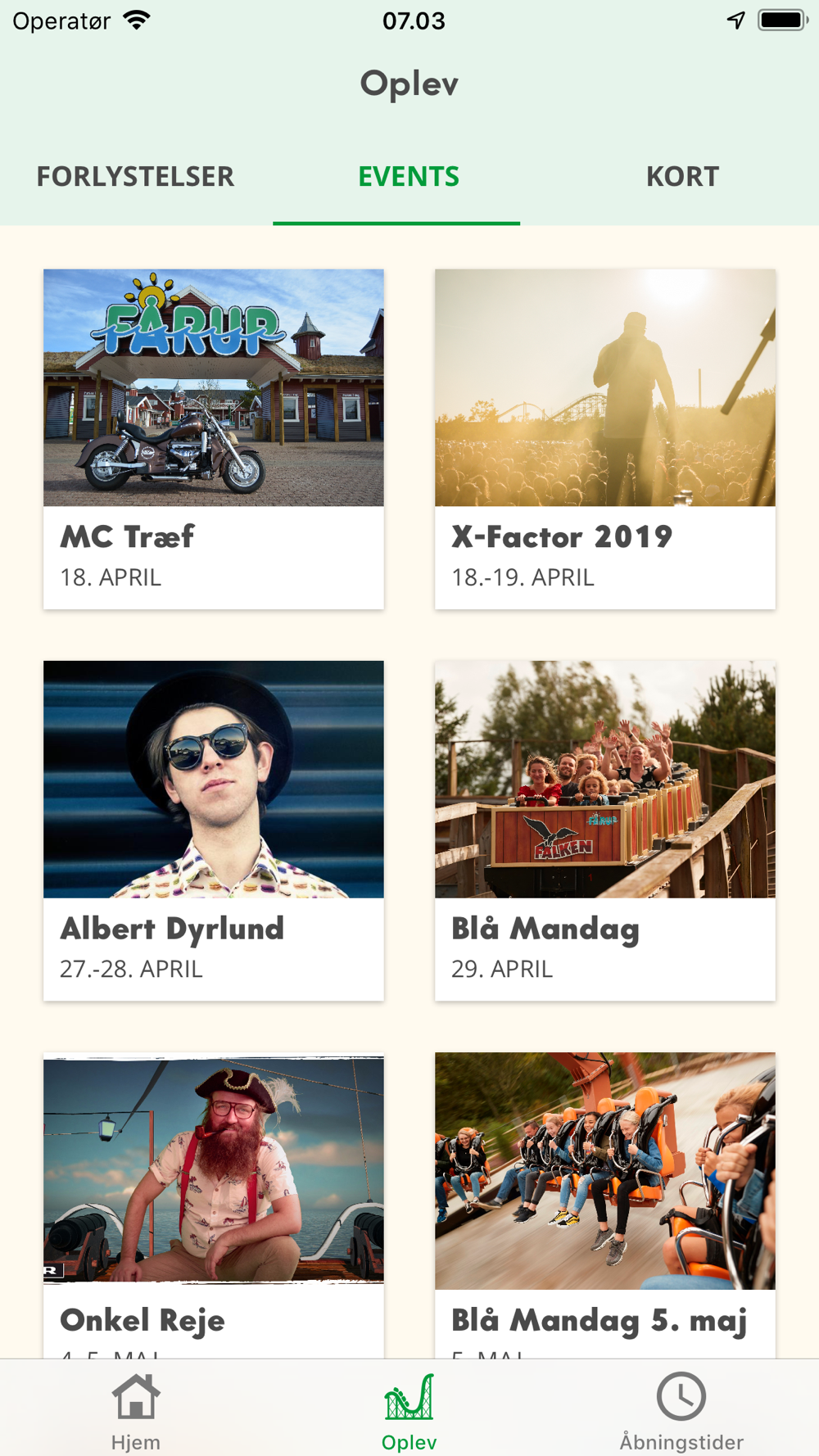Show details for Blå Mandag 29. April

tap(604, 830)
